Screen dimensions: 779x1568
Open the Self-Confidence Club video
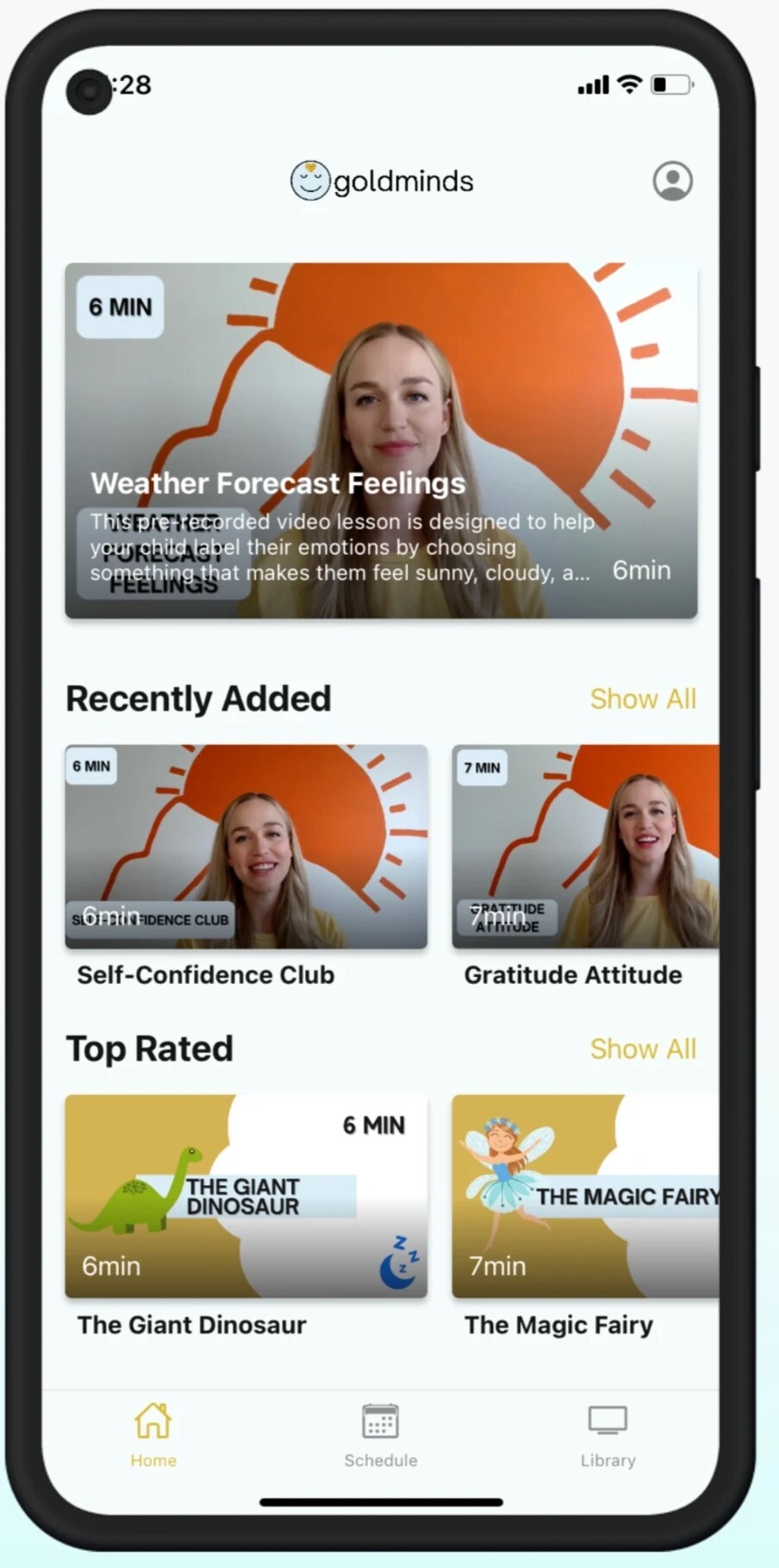(246, 847)
